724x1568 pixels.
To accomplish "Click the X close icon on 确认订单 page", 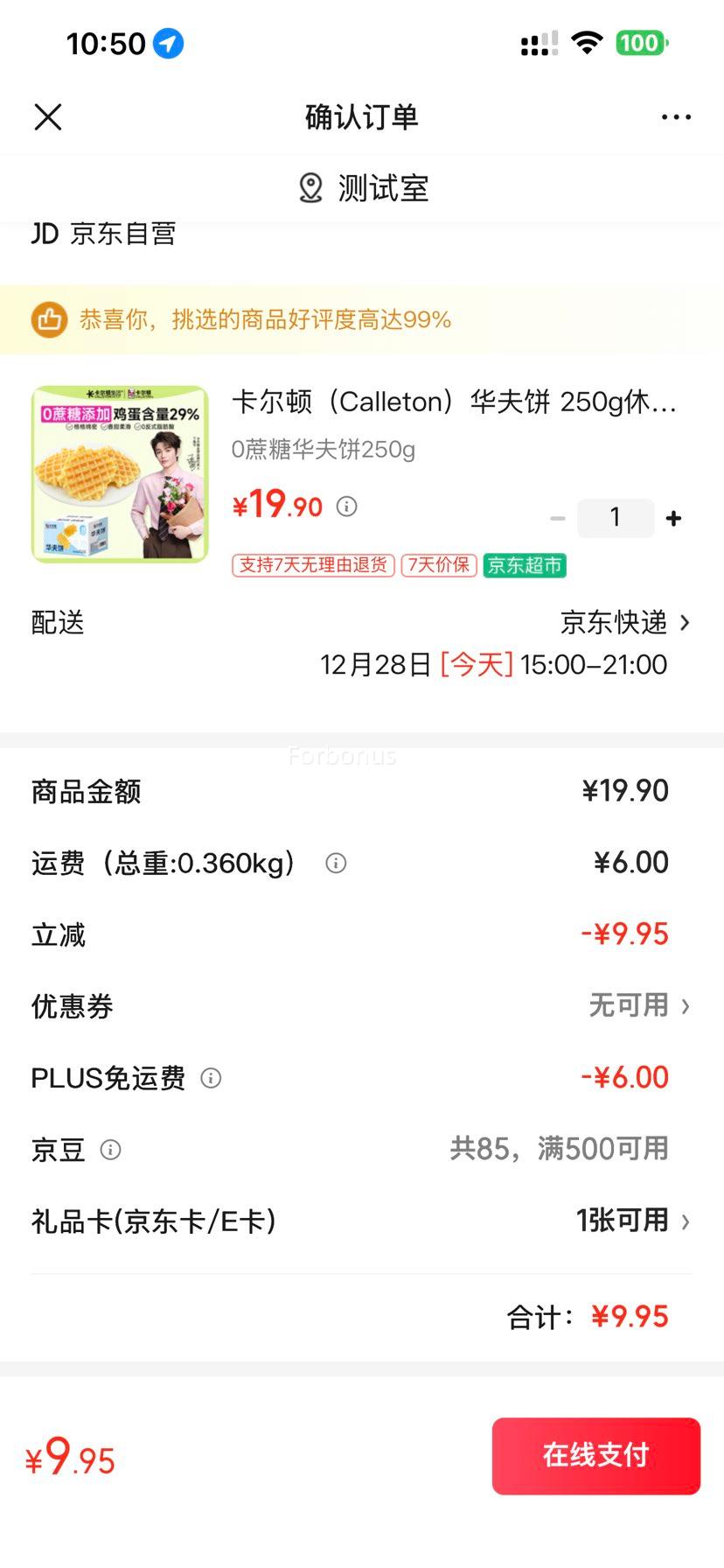I will coord(48,115).
